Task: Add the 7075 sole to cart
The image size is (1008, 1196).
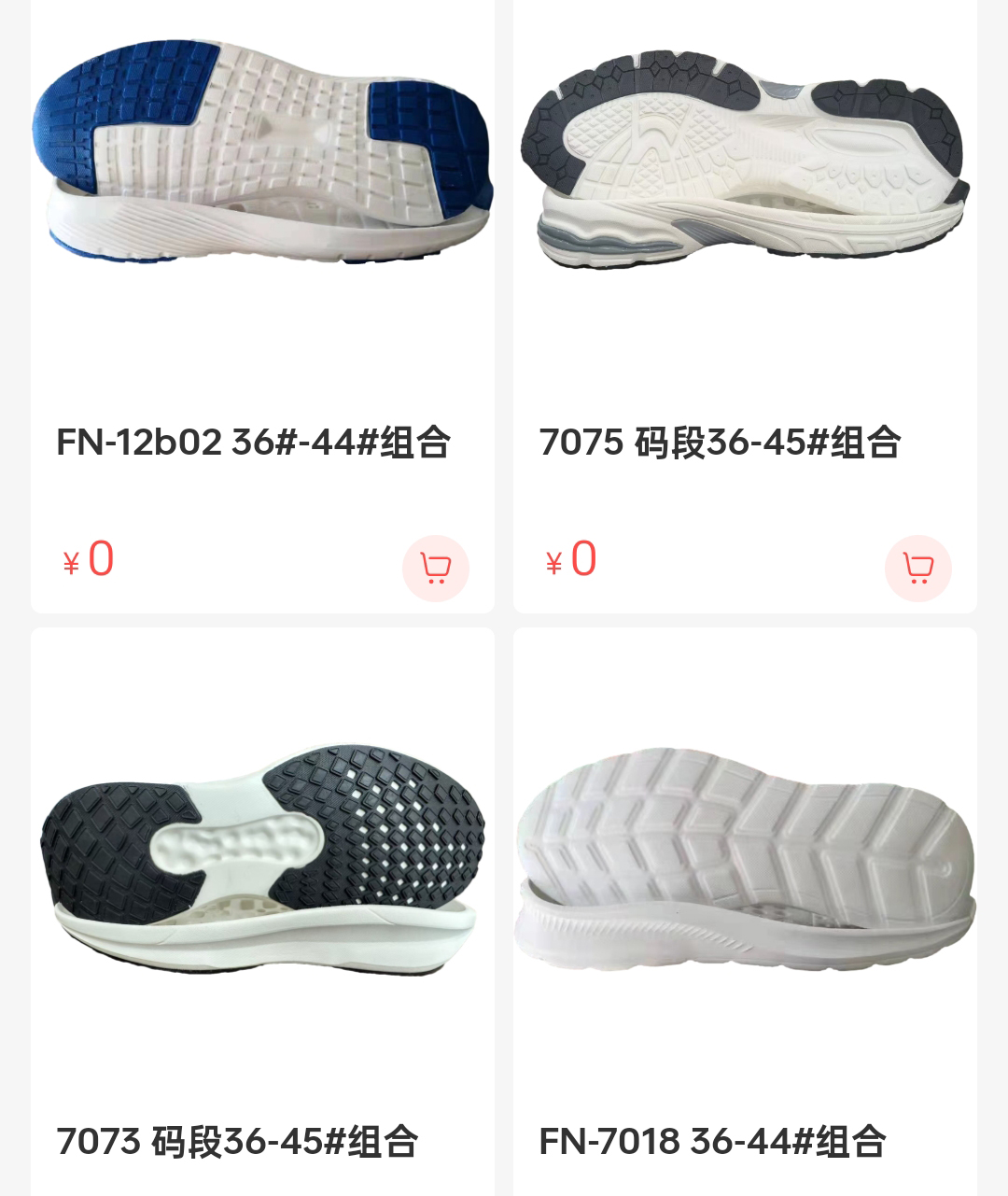Action: [917, 568]
